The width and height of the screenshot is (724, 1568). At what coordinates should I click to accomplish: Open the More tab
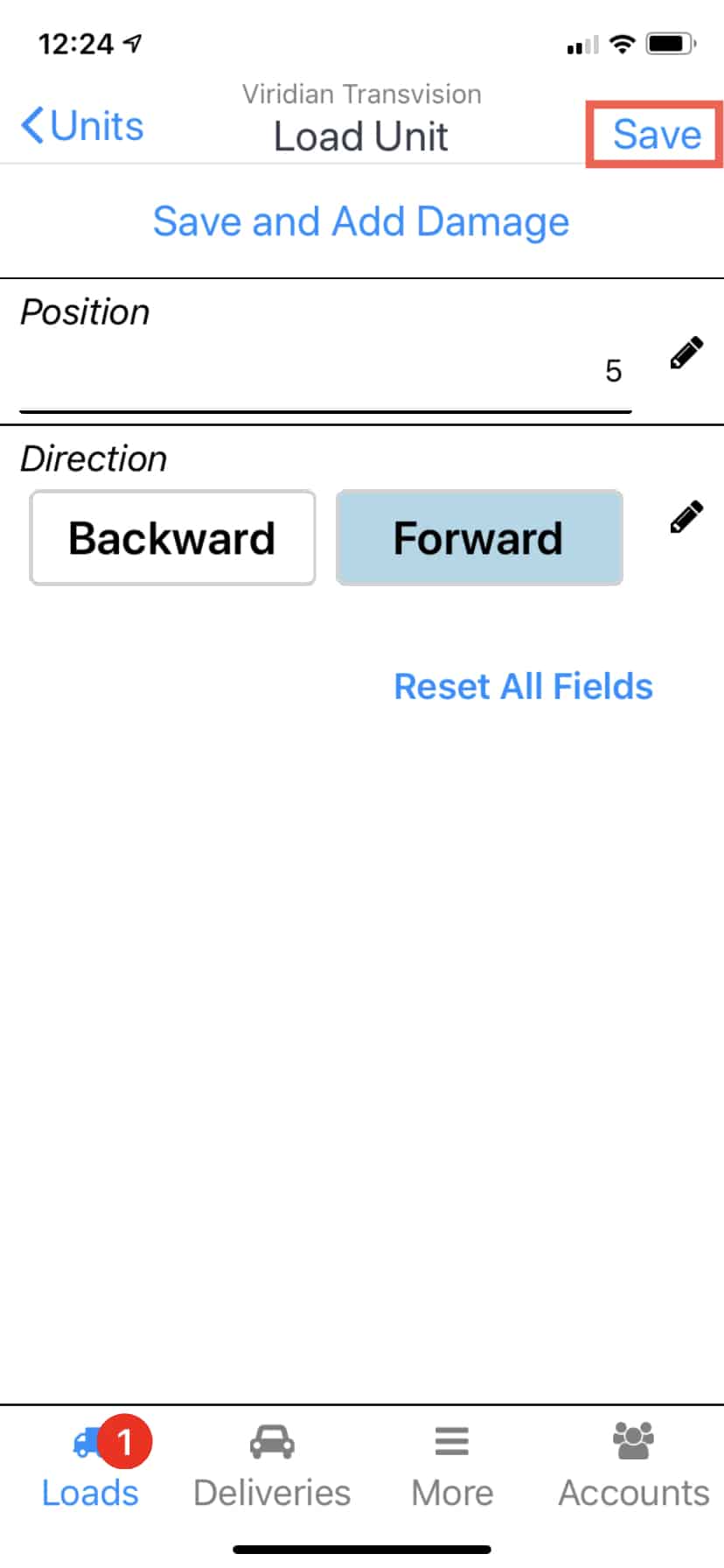click(452, 1468)
